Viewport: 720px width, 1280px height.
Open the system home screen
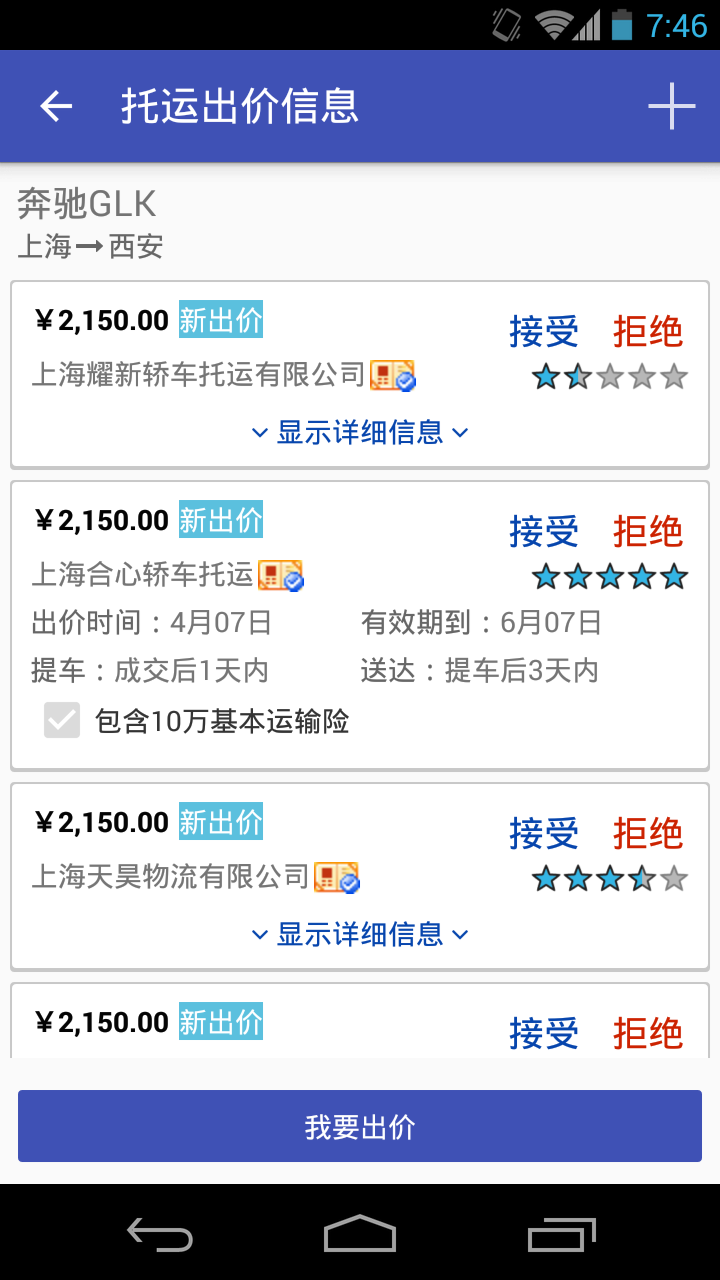click(x=360, y=1233)
